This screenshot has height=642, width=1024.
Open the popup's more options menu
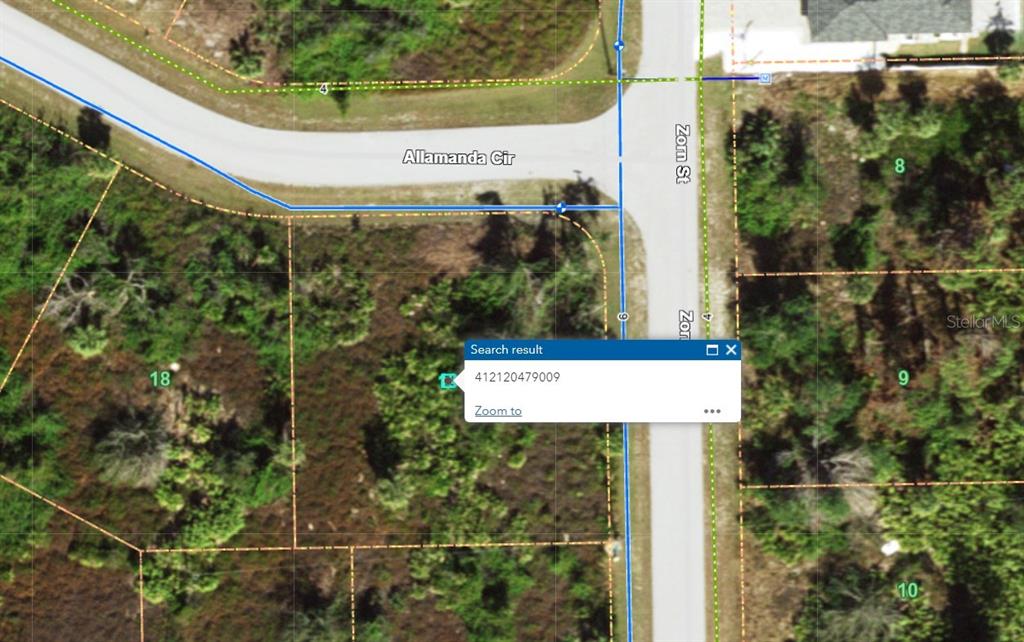point(712,410)
